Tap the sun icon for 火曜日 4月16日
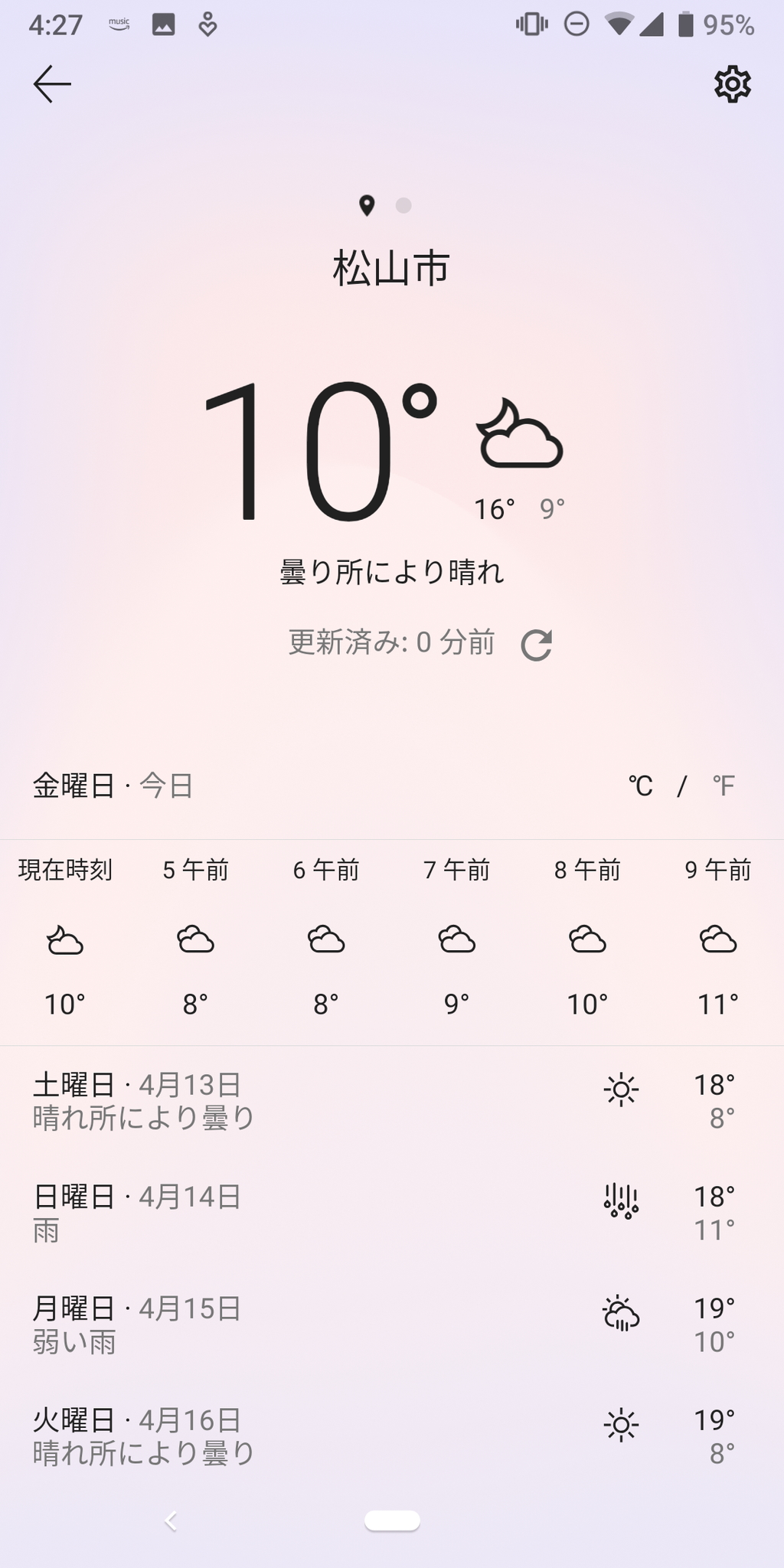Image resolution: width=784 pixels, height=1568 pixels. tap(622, 1426)
